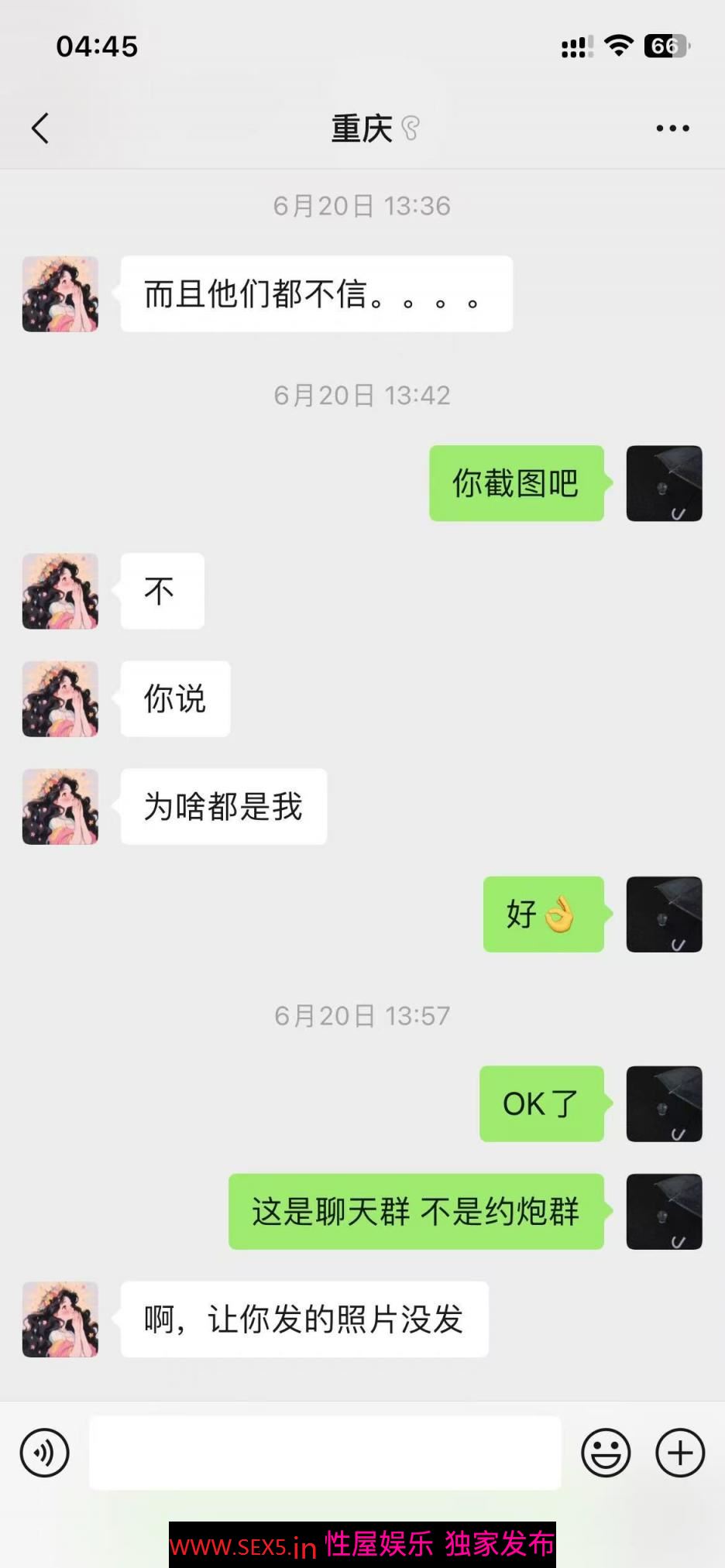Image resolution: width=725 pixels, height=1568 pixels.
Task: Switch to voice message input
Action: pos(44,1453)
